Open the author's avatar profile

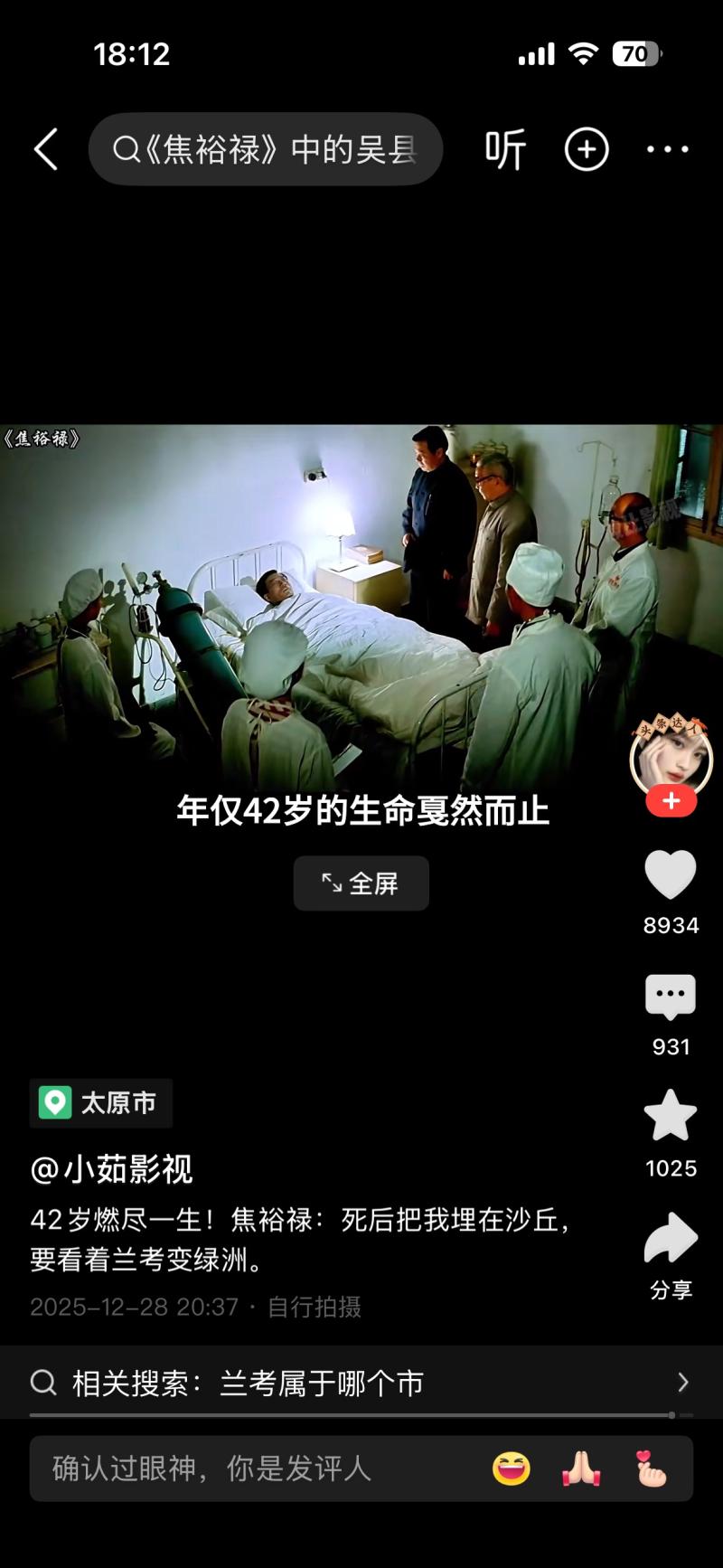[671, 758]
